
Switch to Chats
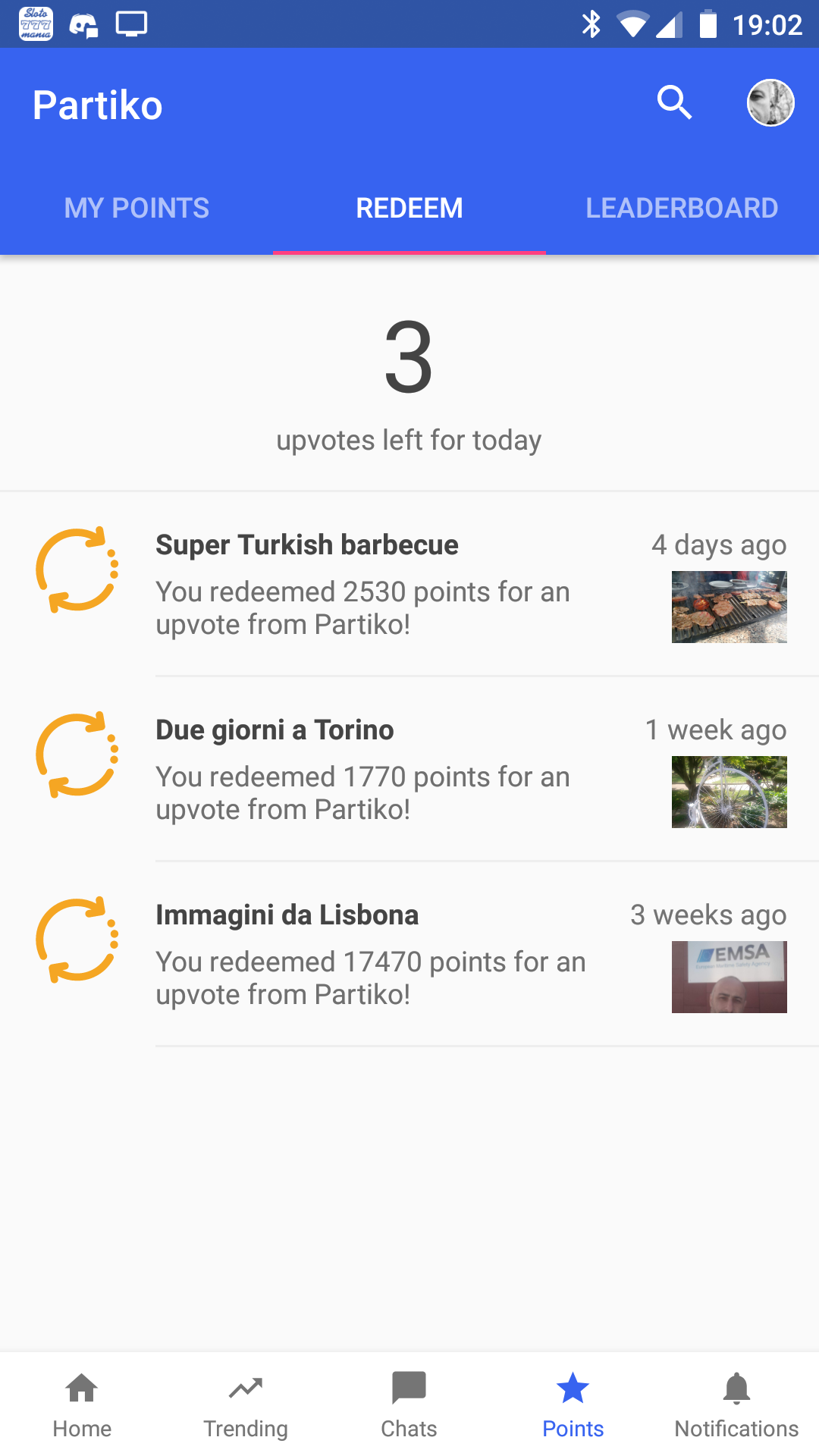click(x=409, y=1404)
